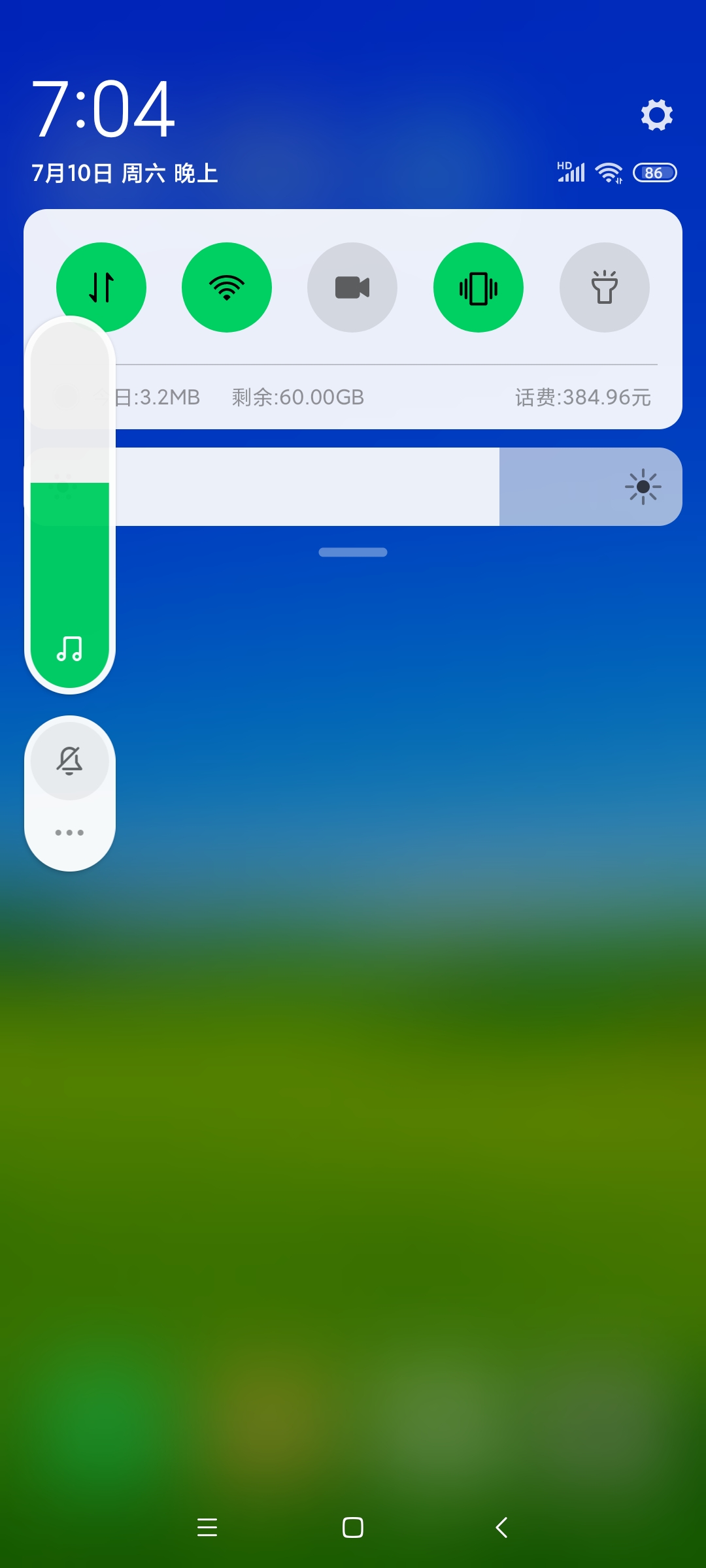The height and width of the screenshot is (1568, 706).
Task: Turn on the flashlight
Action: pyautogui.click(x=605, y=287)
